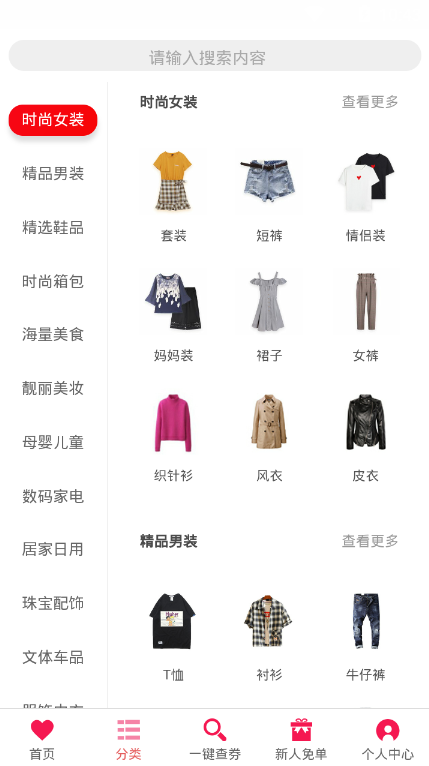Image resolution: width=429 pixels, height=766 pixels.
Task: Open the 短裤 category tile
Action: (x=269, y=196)
